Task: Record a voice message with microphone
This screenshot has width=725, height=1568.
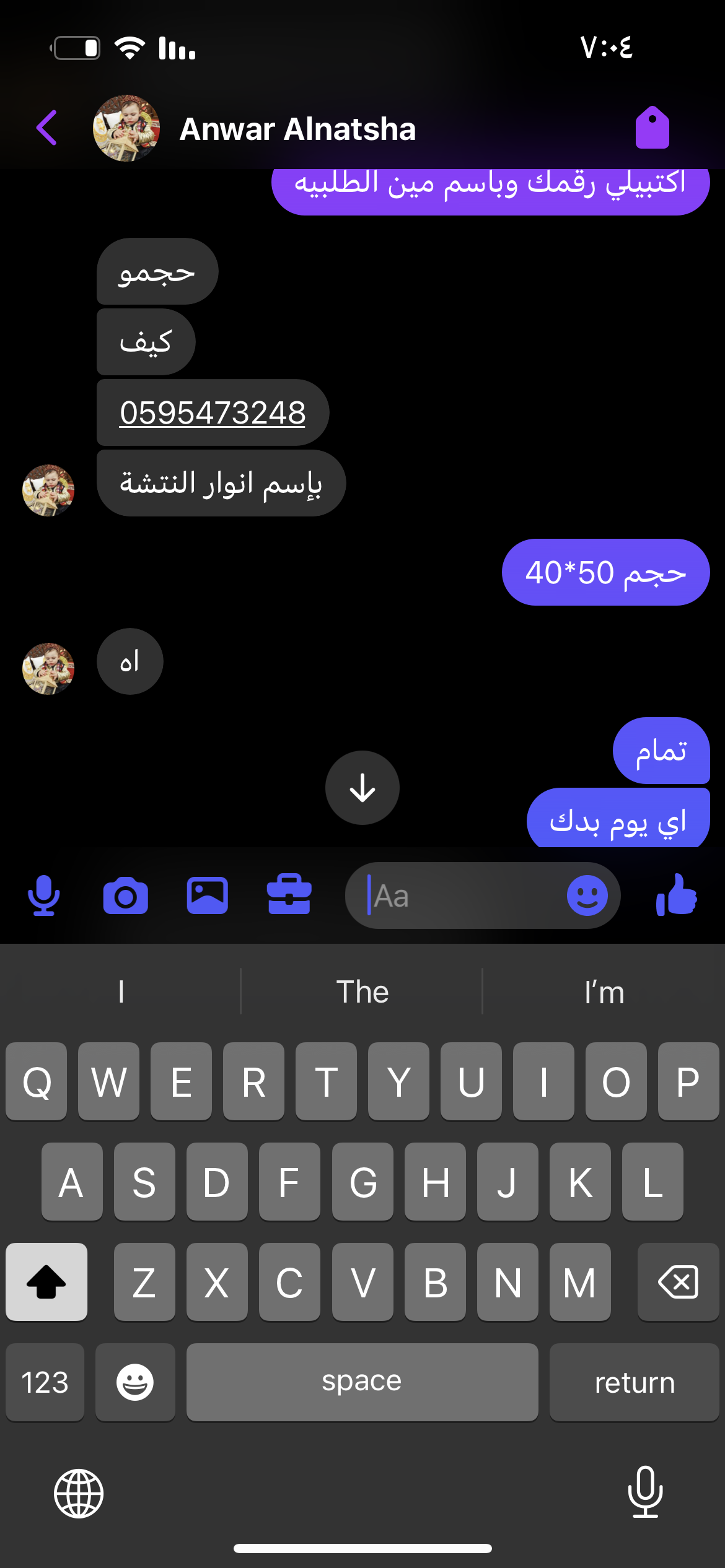Action: pos(44,895)
